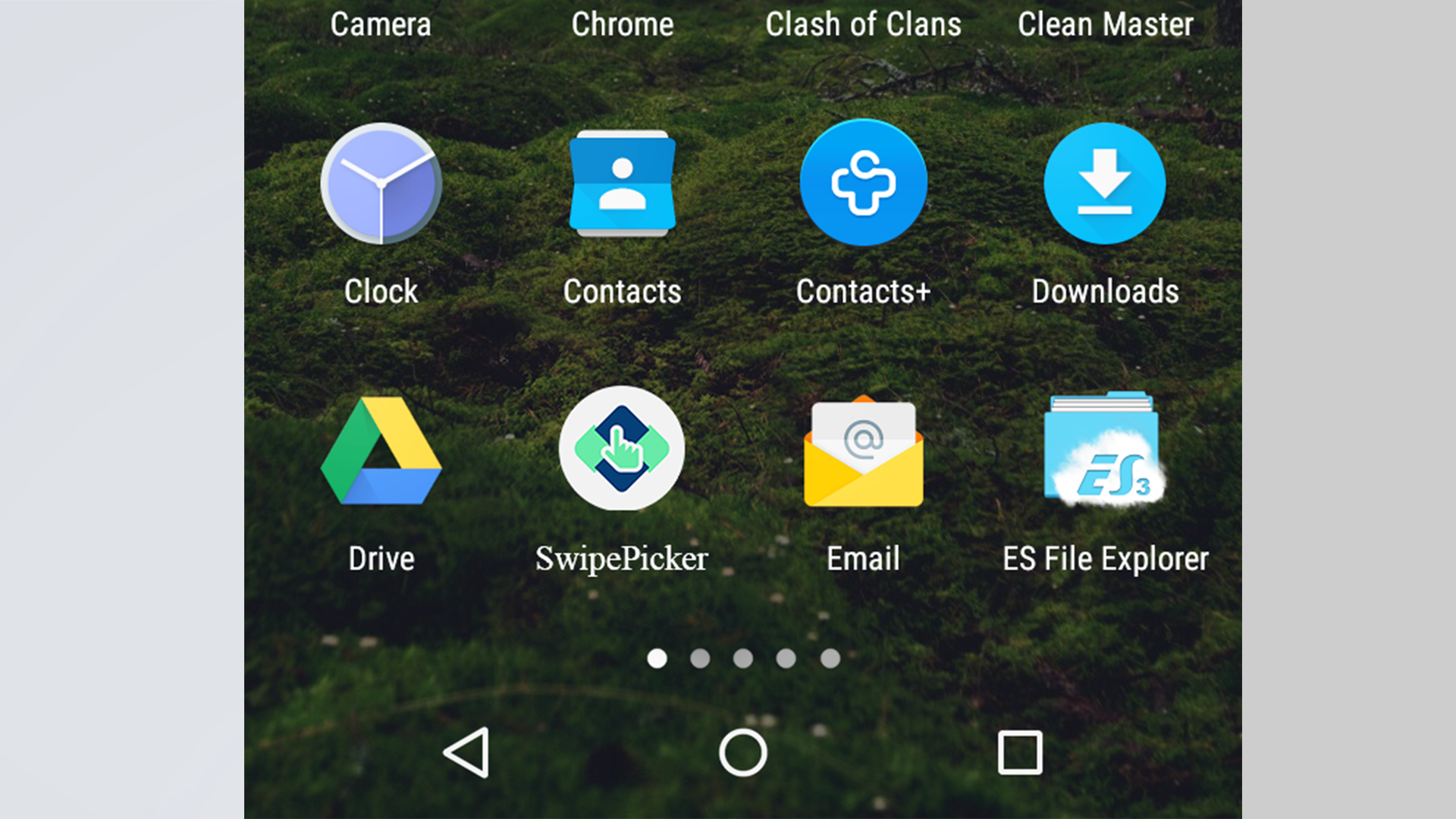Image resolution: width=1456 pixels, height=819 pixels.
Task: Go back with the navigation bar's back button
Action: (467, 752)
